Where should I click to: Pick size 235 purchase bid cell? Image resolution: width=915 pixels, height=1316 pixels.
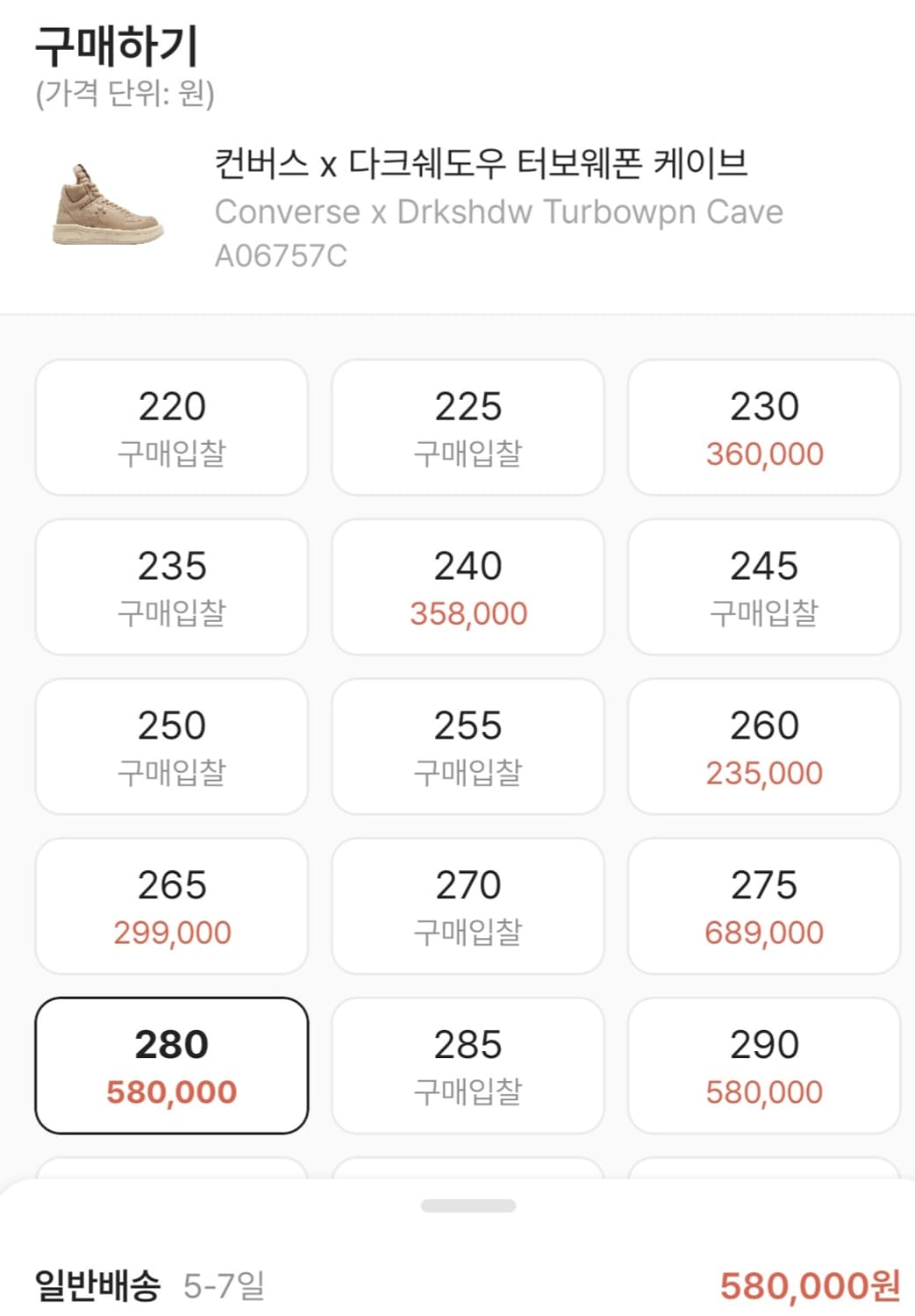171,586
